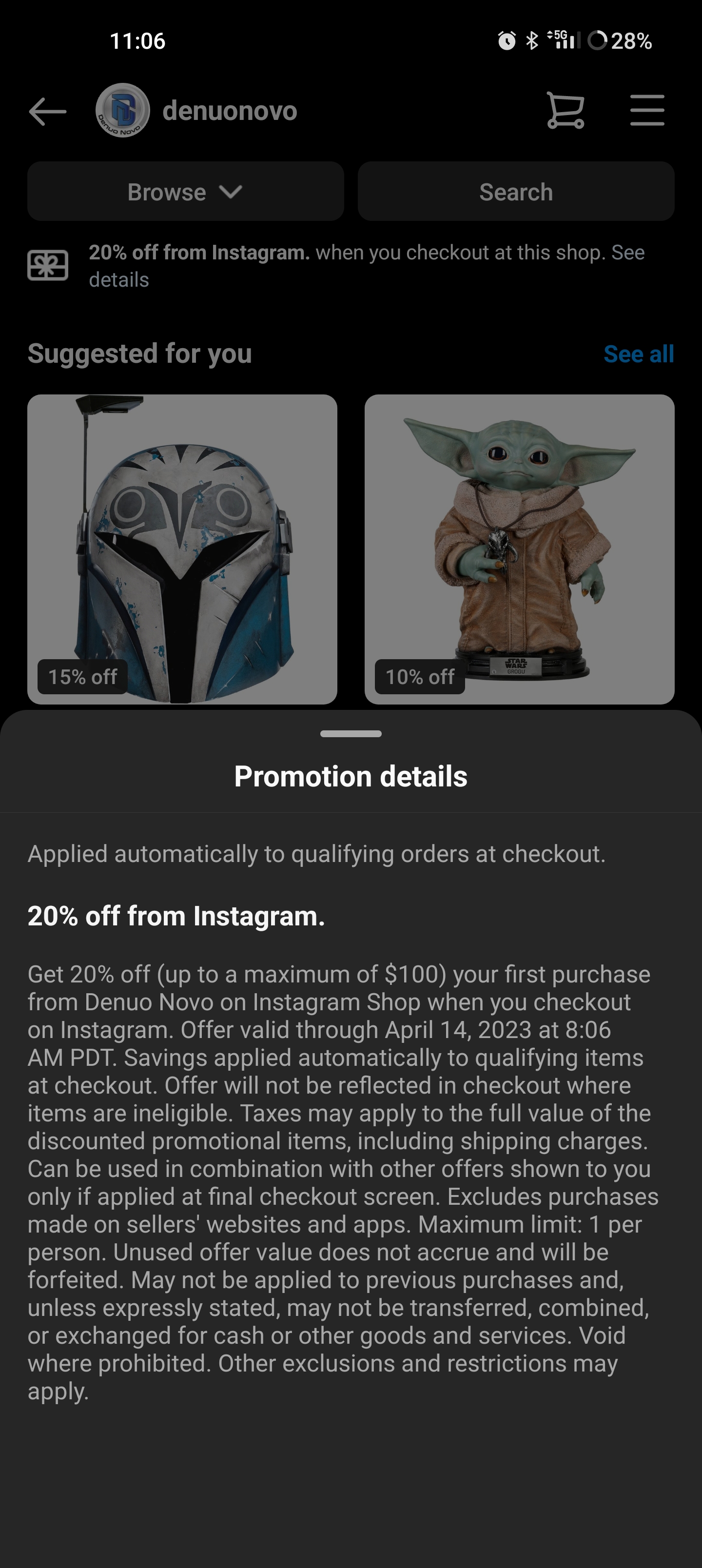
Task: Tap the Promotion details sheet handle
Action: click(x=351, y=733)
